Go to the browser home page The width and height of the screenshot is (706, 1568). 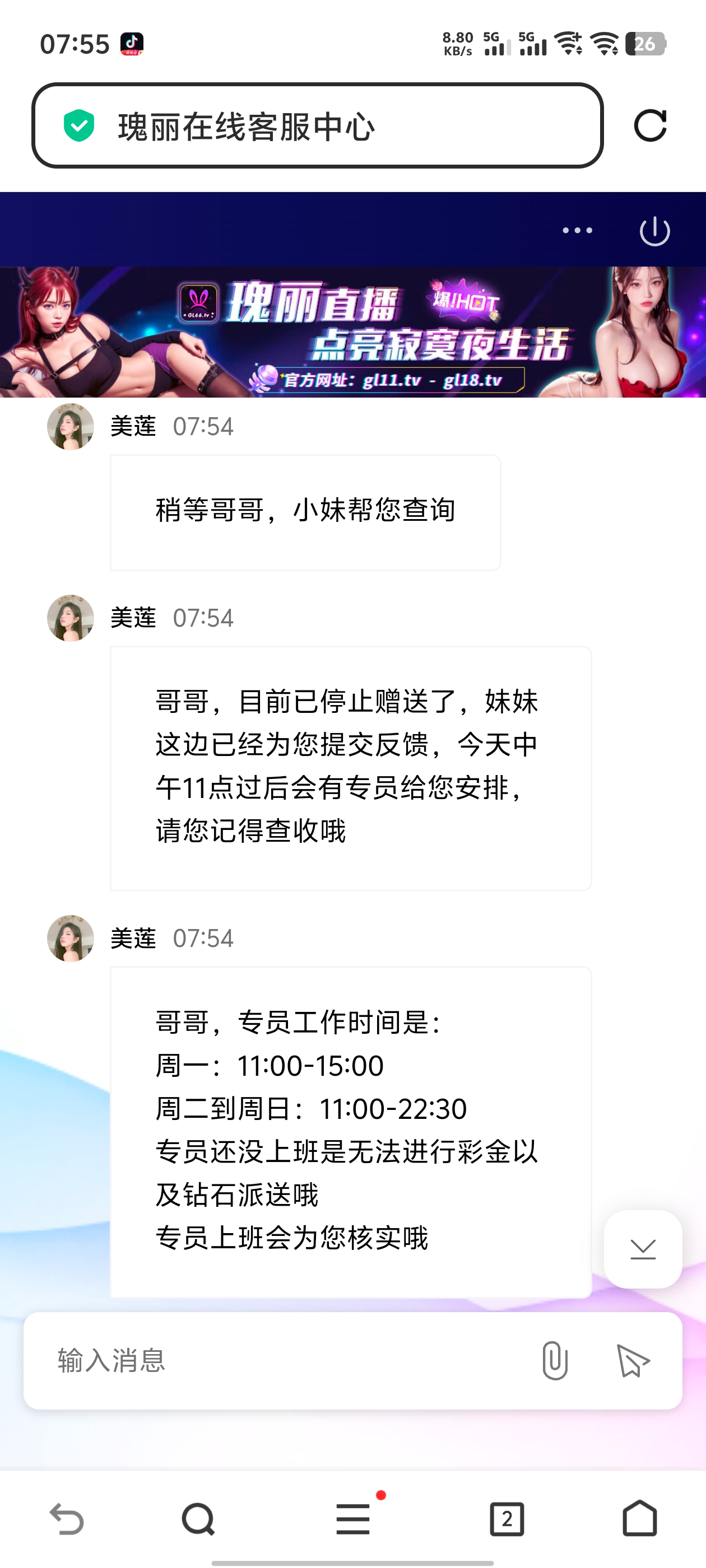pos(640,1519)
